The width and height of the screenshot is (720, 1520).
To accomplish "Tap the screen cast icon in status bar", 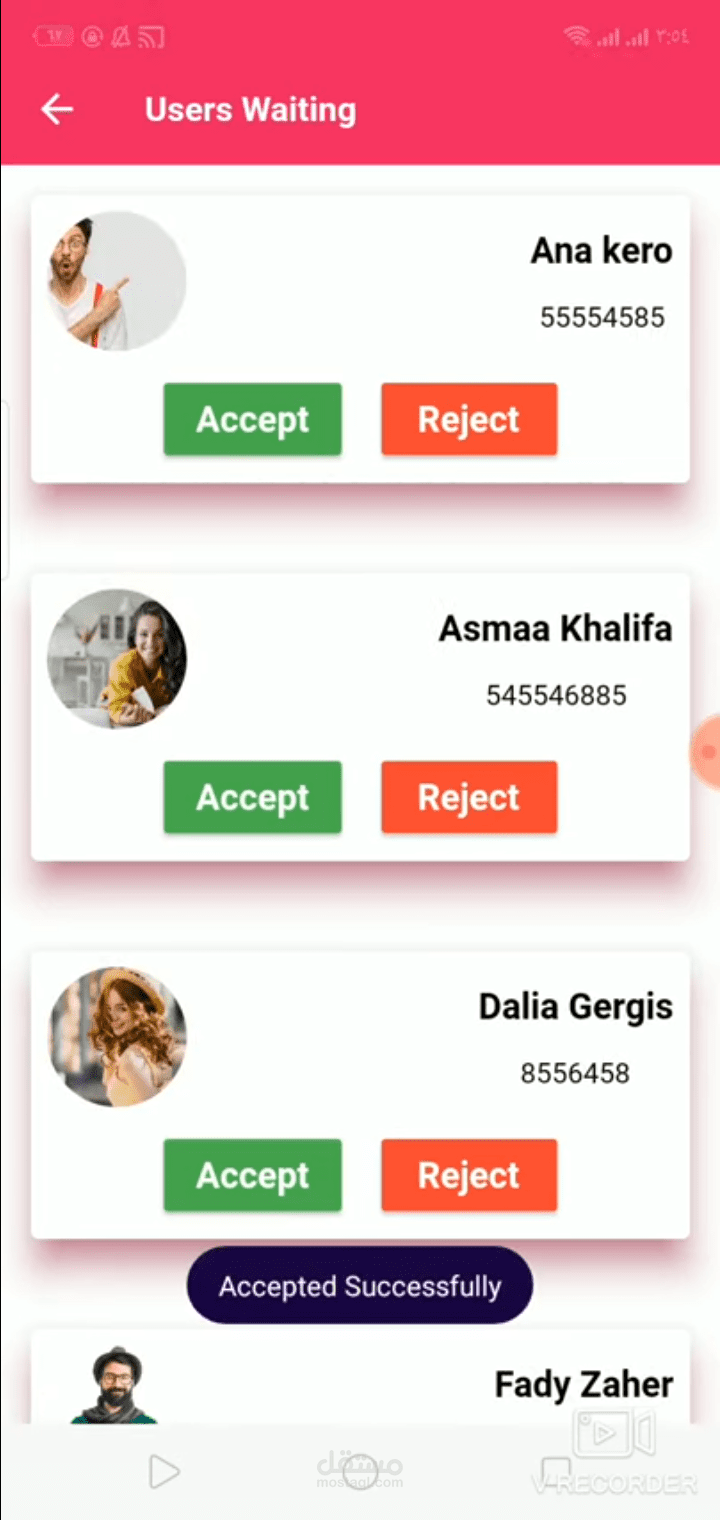I will (151, 37).
